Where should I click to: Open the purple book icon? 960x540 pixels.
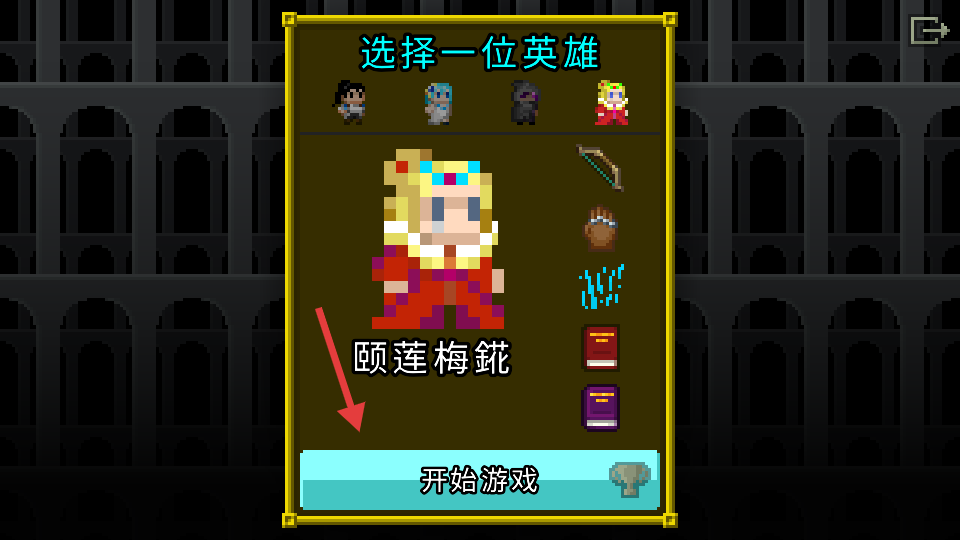[x=600, y=407]
